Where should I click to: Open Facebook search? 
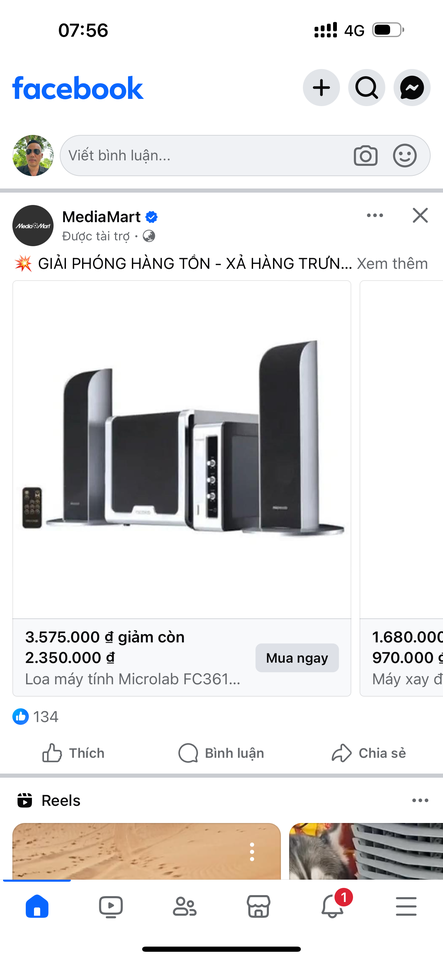tap(367, 88)
